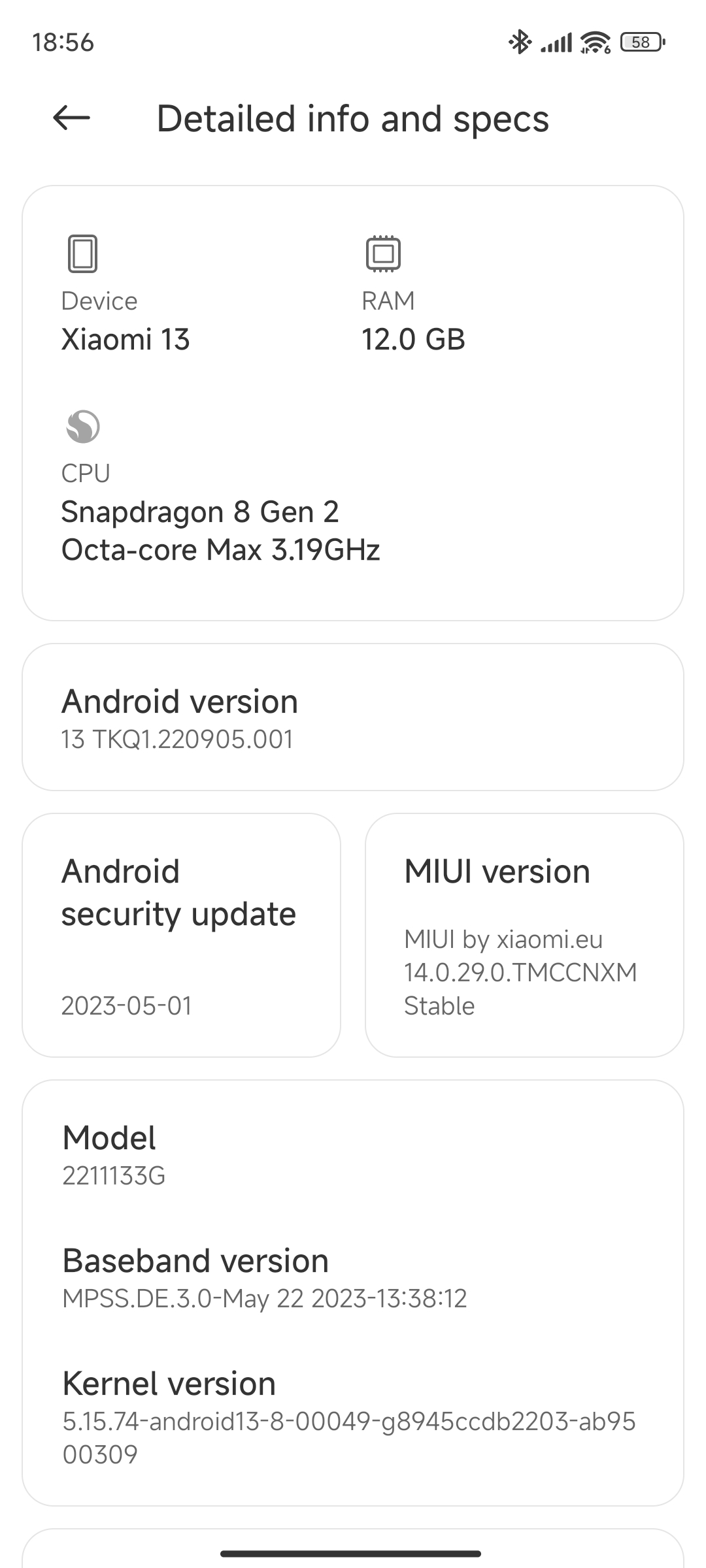
Task: Open the Android version card
Action: coord(353,717)
